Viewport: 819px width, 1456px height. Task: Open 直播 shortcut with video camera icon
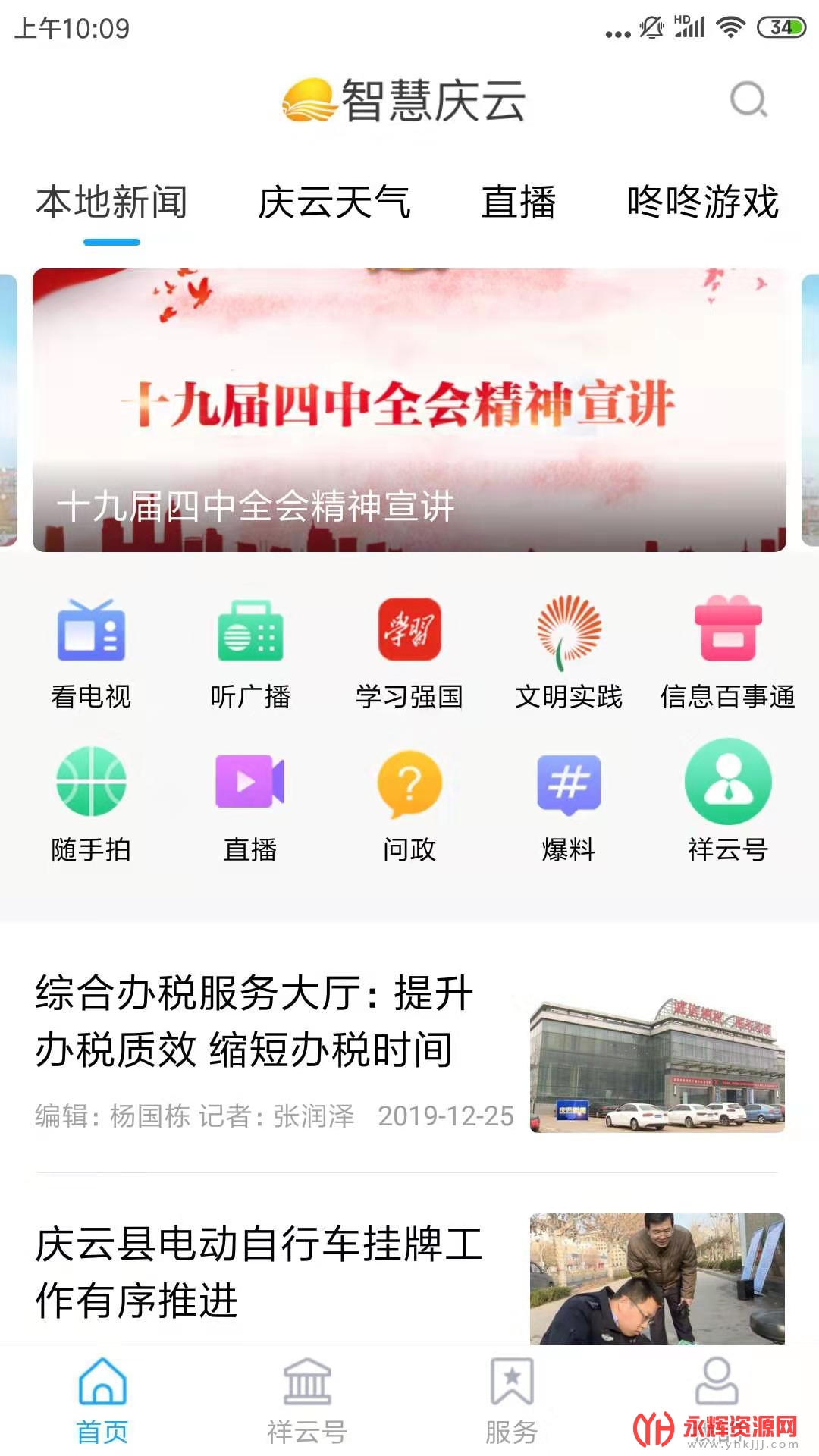coord(250,805)
